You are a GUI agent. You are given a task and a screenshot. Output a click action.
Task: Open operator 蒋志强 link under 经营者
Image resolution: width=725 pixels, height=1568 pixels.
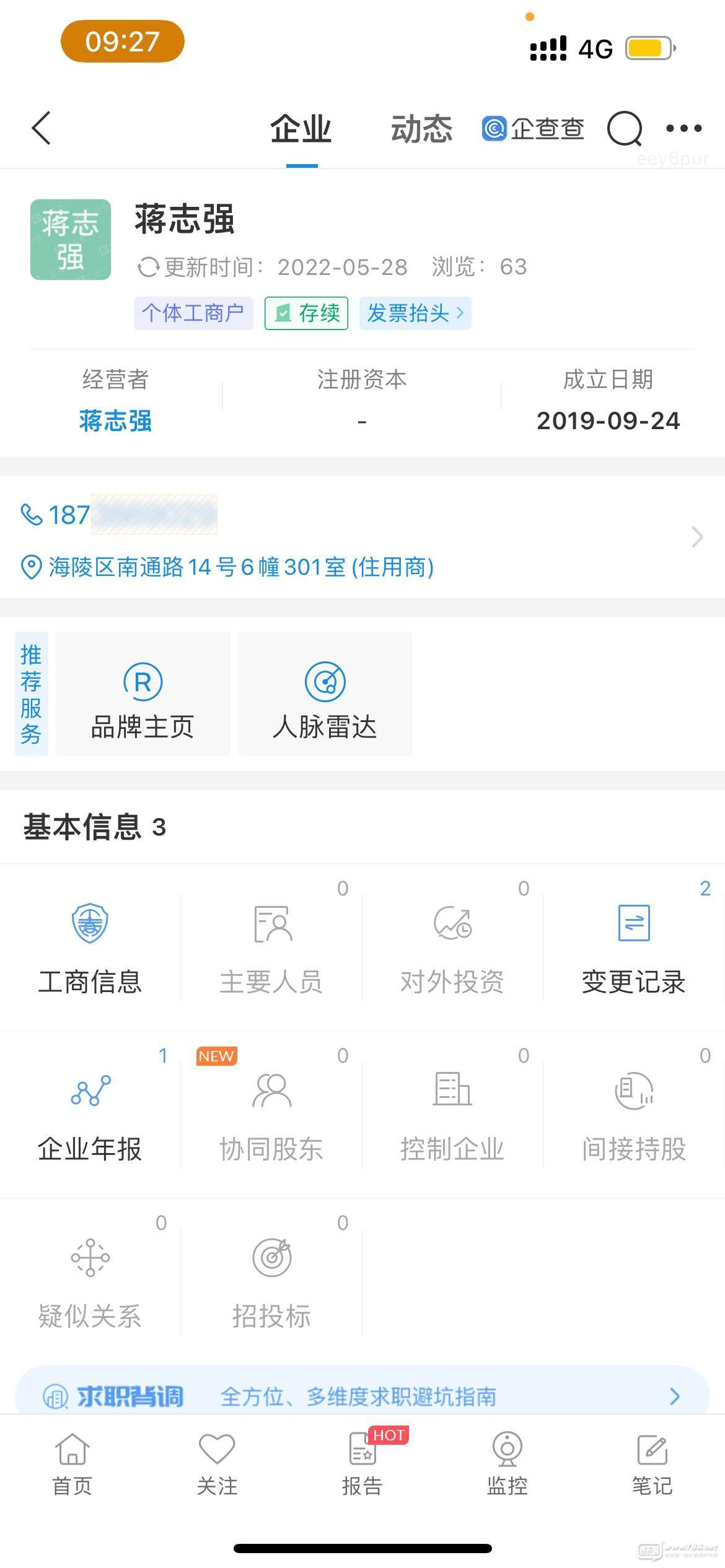[115, 421]
